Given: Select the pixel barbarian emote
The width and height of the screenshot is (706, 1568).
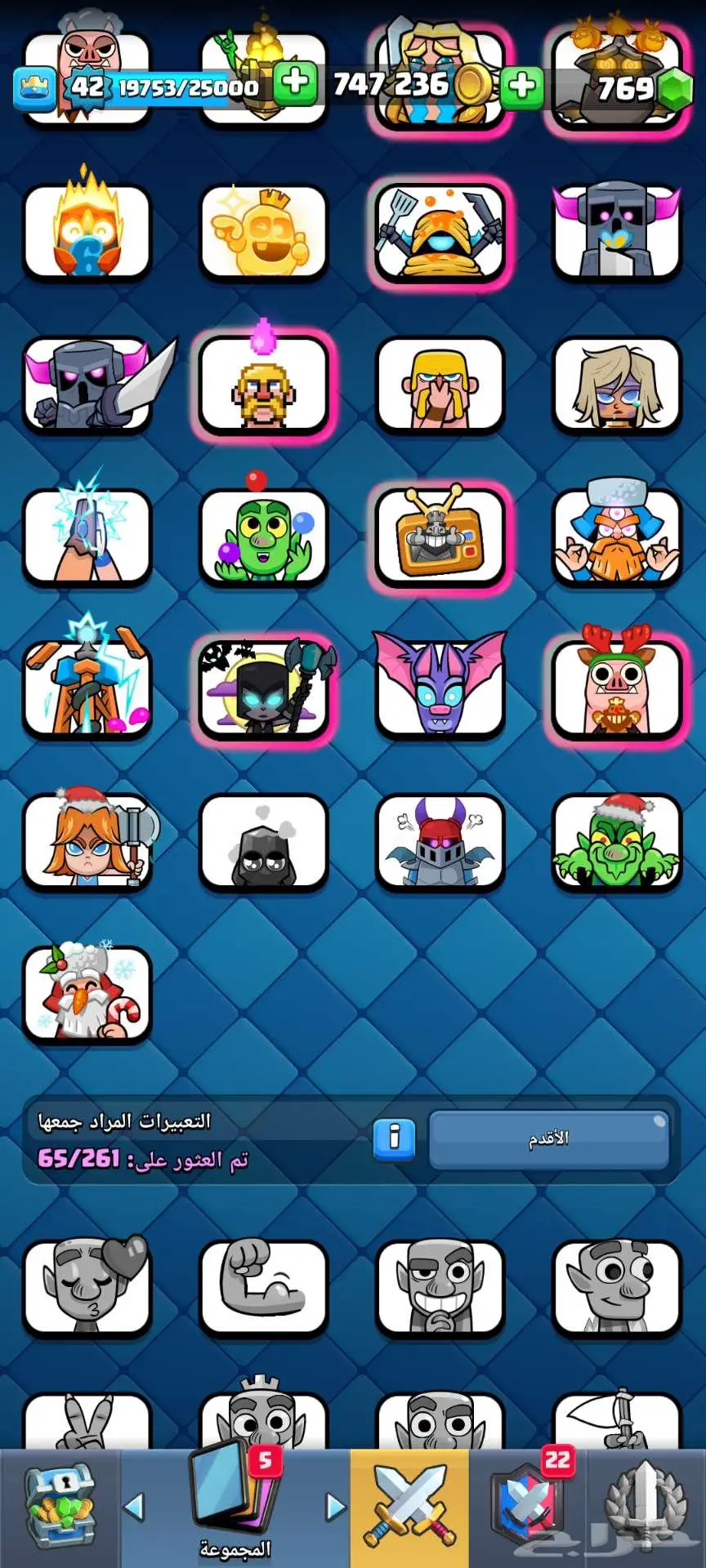Looking at the screenshot, I should tap(263, 385).
